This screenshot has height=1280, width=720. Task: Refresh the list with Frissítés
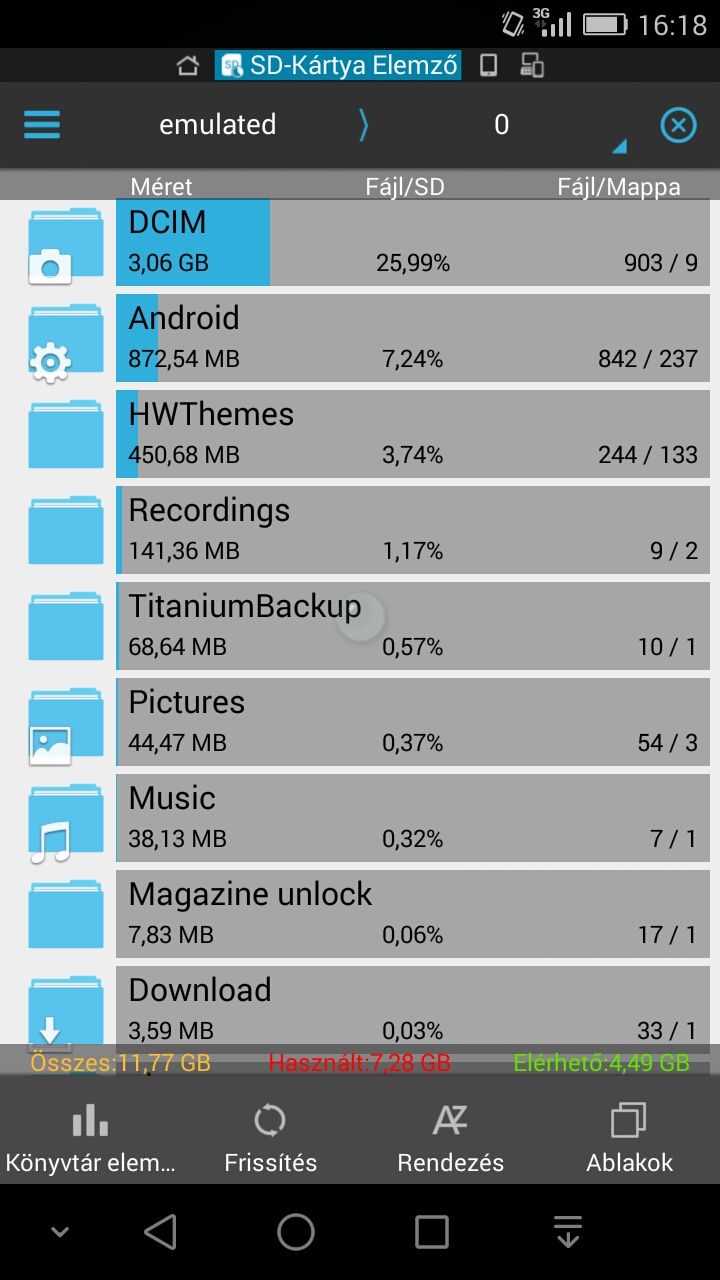tap(270, 1136)
